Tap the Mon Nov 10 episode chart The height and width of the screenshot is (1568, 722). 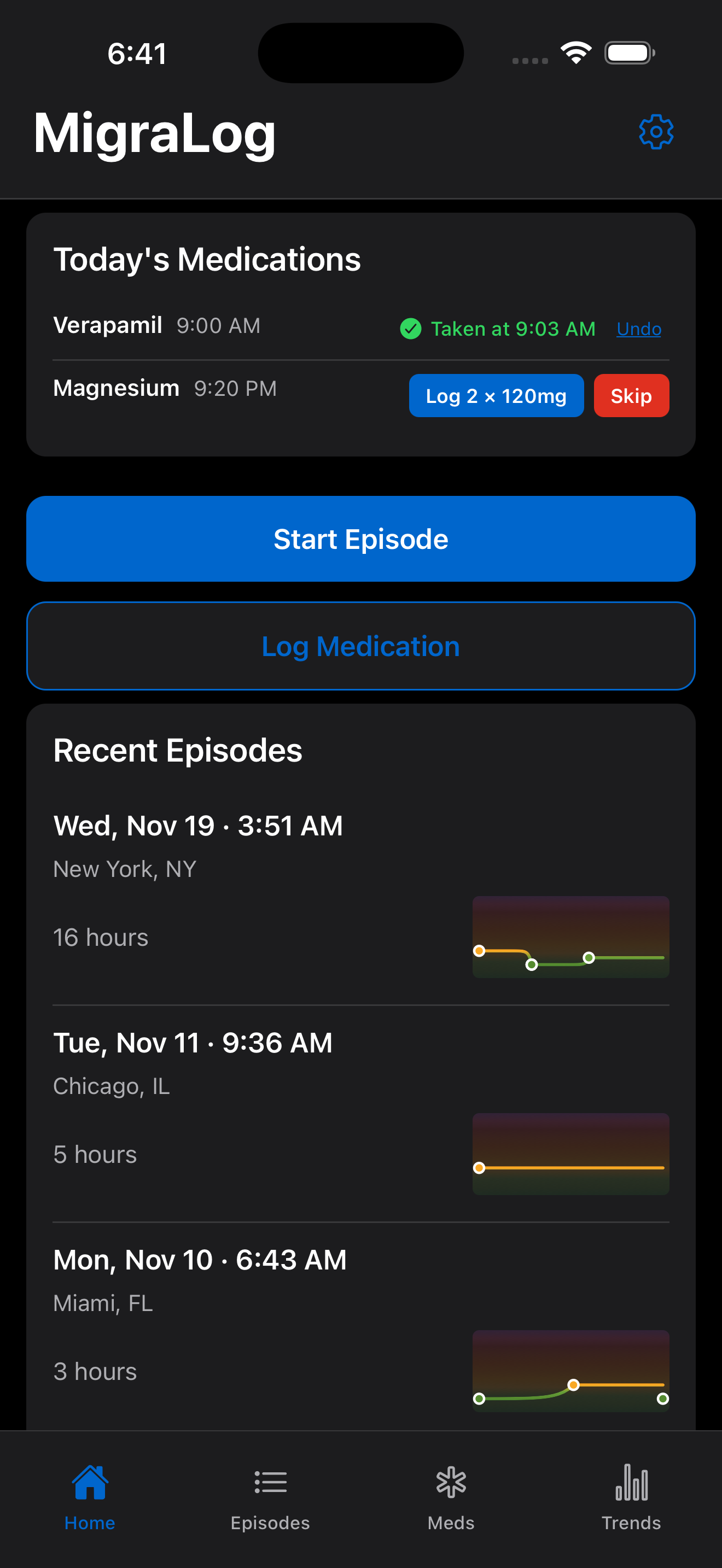click(x=570, y=1371)
